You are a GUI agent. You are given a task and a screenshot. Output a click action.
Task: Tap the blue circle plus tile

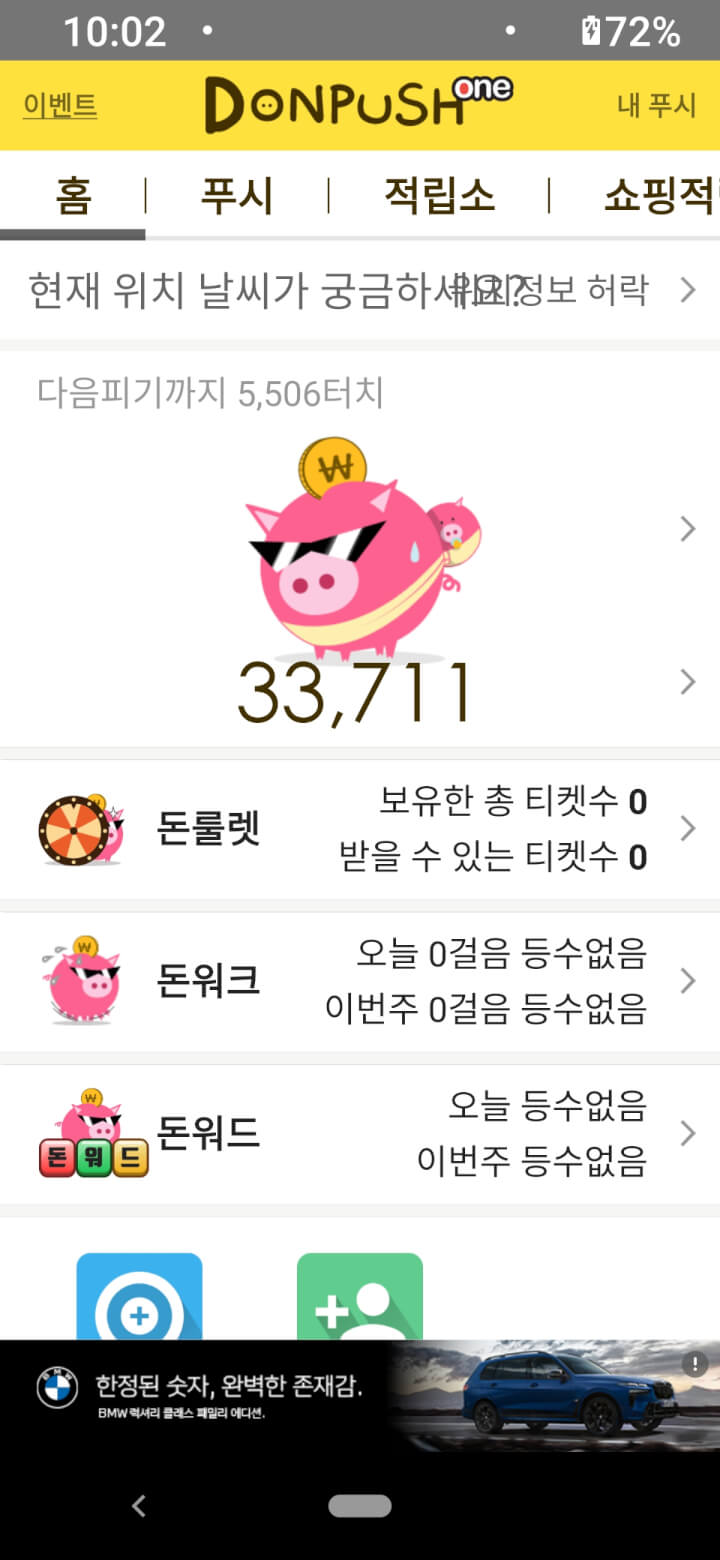click(140, 1298)
